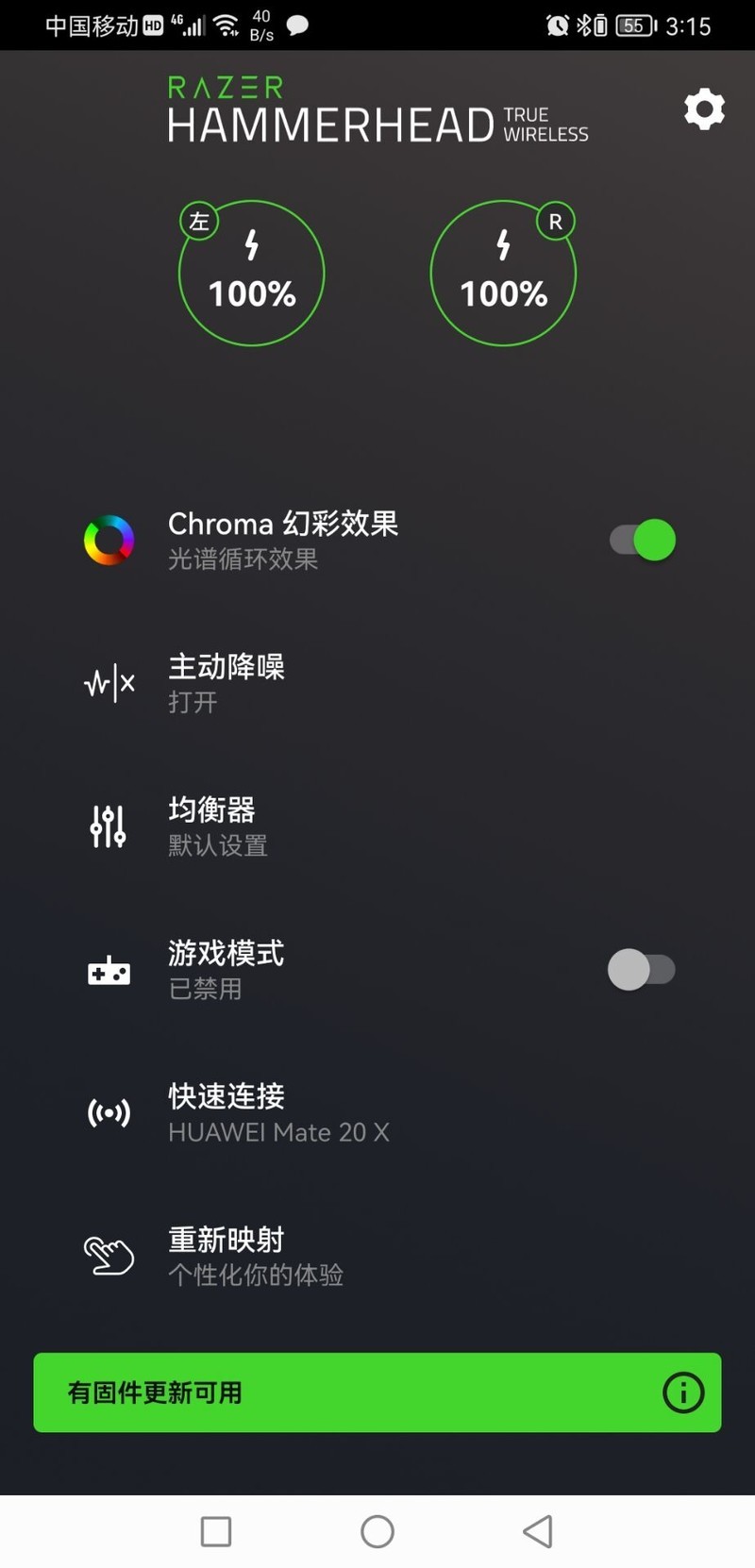Tap the HAMMERHEAD TRUE WIRELESS title
The height and width of the screenshot is (1568, 755).
377,123
